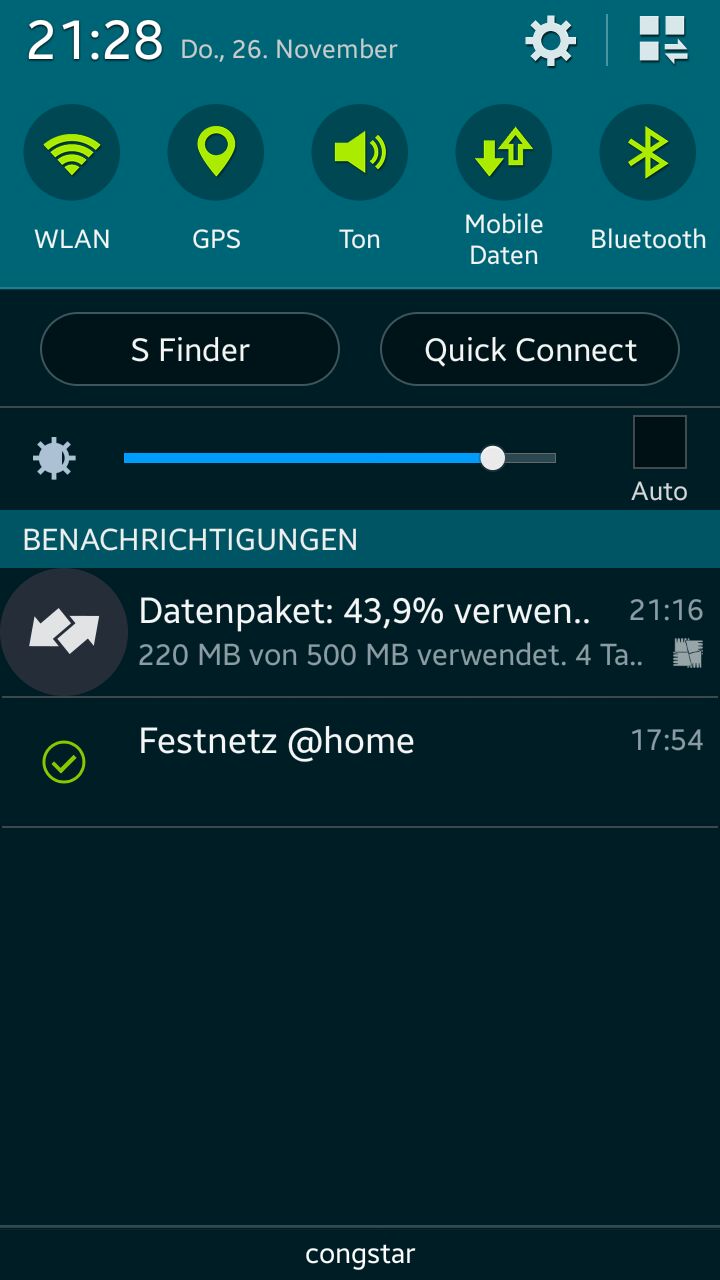Turn off GPS location
720x1280 pixels.
[216, 154]
